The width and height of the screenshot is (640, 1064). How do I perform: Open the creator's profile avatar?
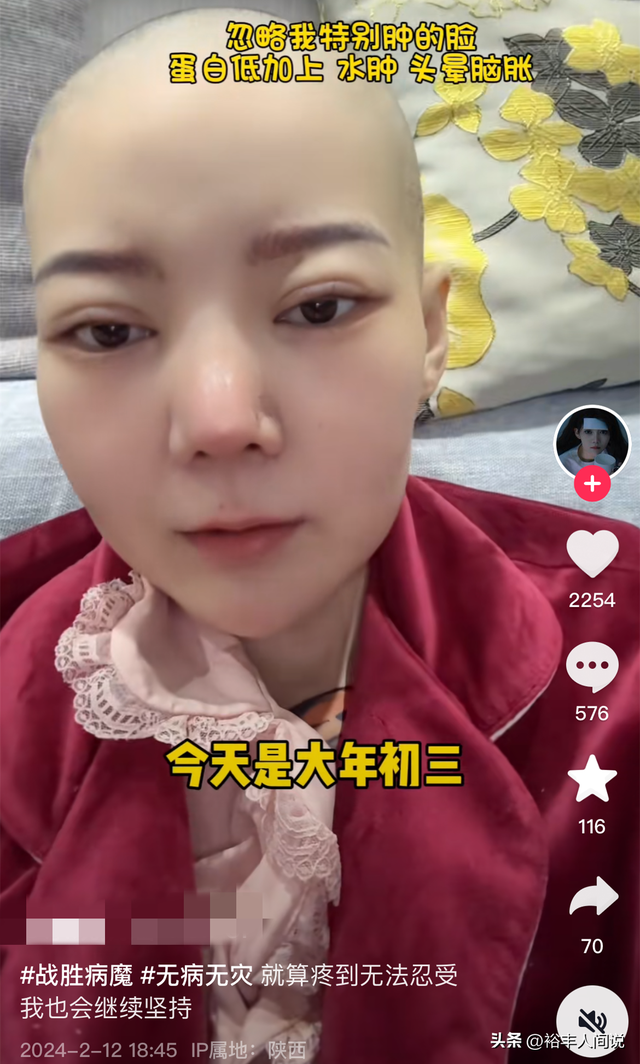(592, 441)
